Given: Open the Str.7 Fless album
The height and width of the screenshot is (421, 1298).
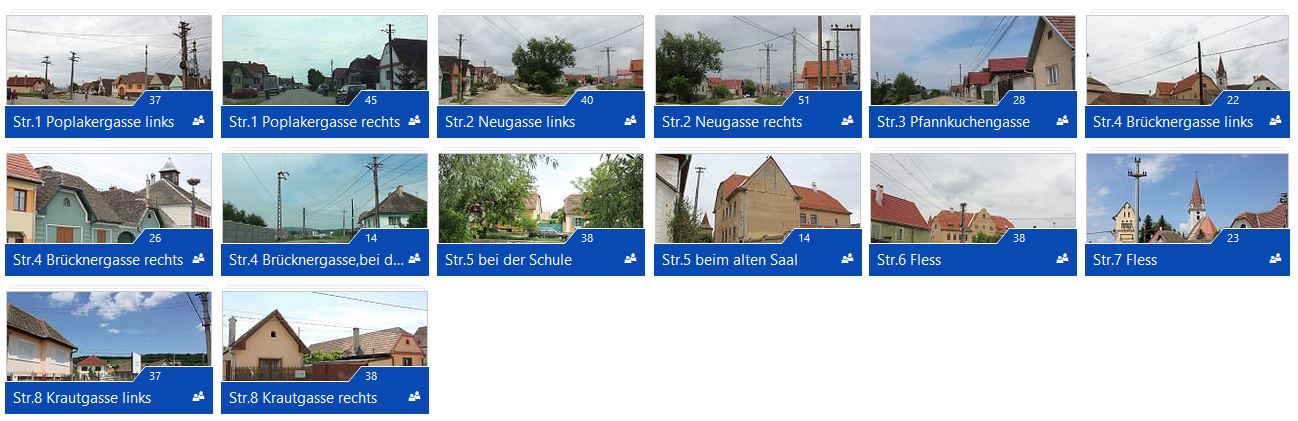Looking at the screenshot, I should coord(1188,198).
